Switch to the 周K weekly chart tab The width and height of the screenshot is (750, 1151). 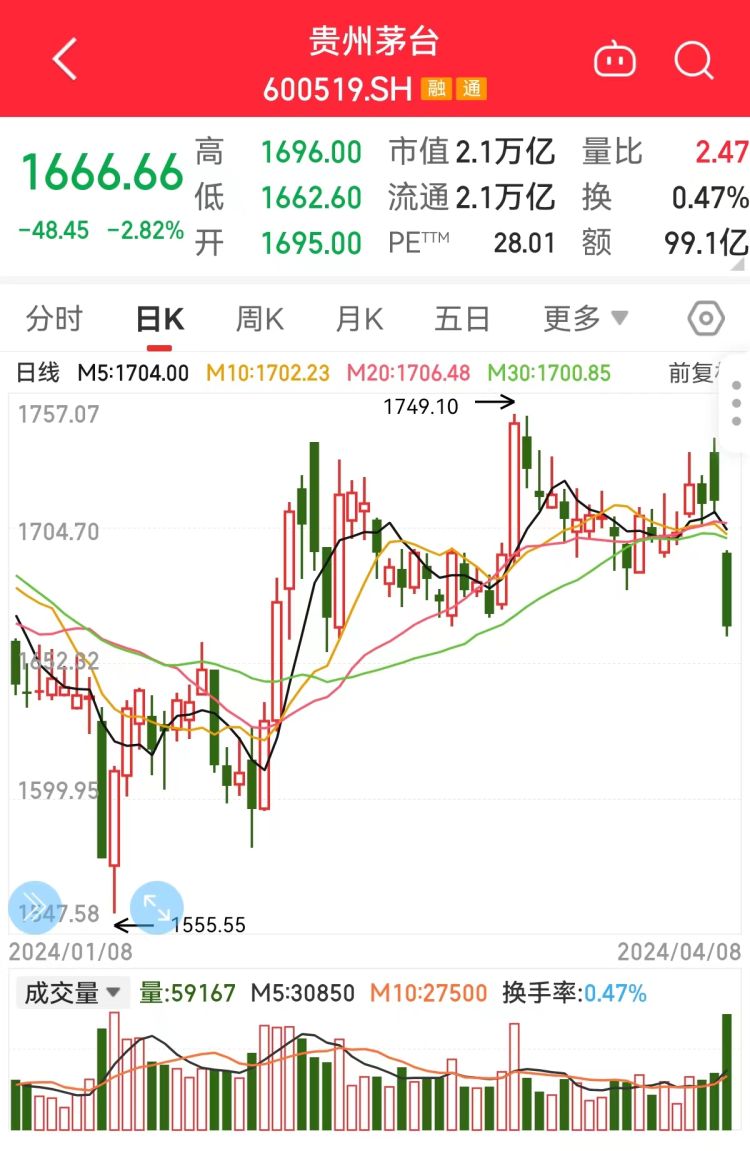click(x=258, y=318)
